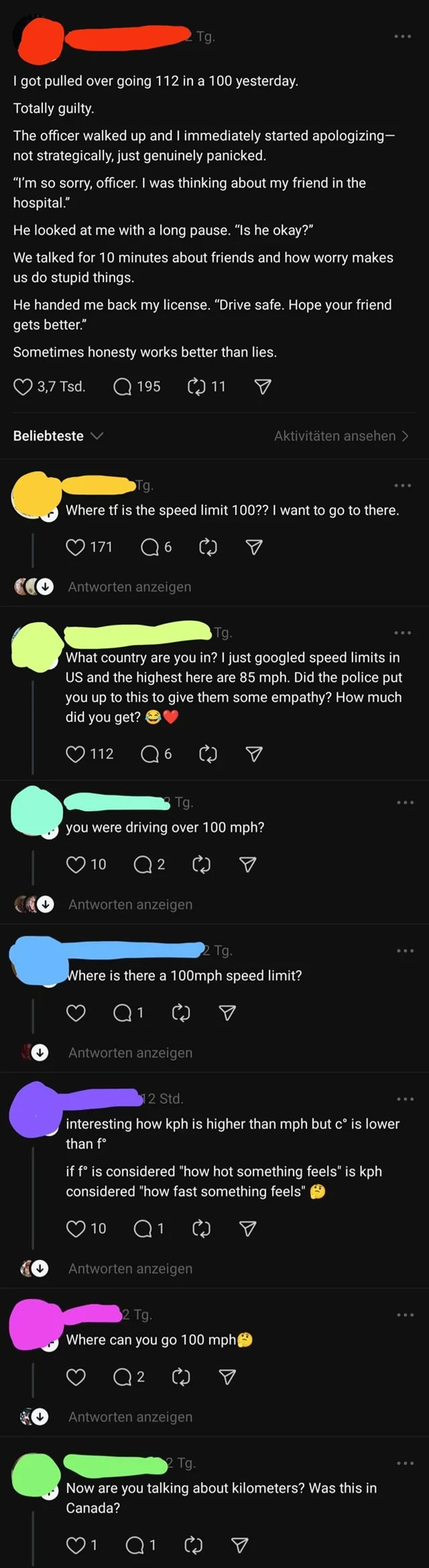Show replies under 'you were driving over 100 mph?'

point(130,904)
